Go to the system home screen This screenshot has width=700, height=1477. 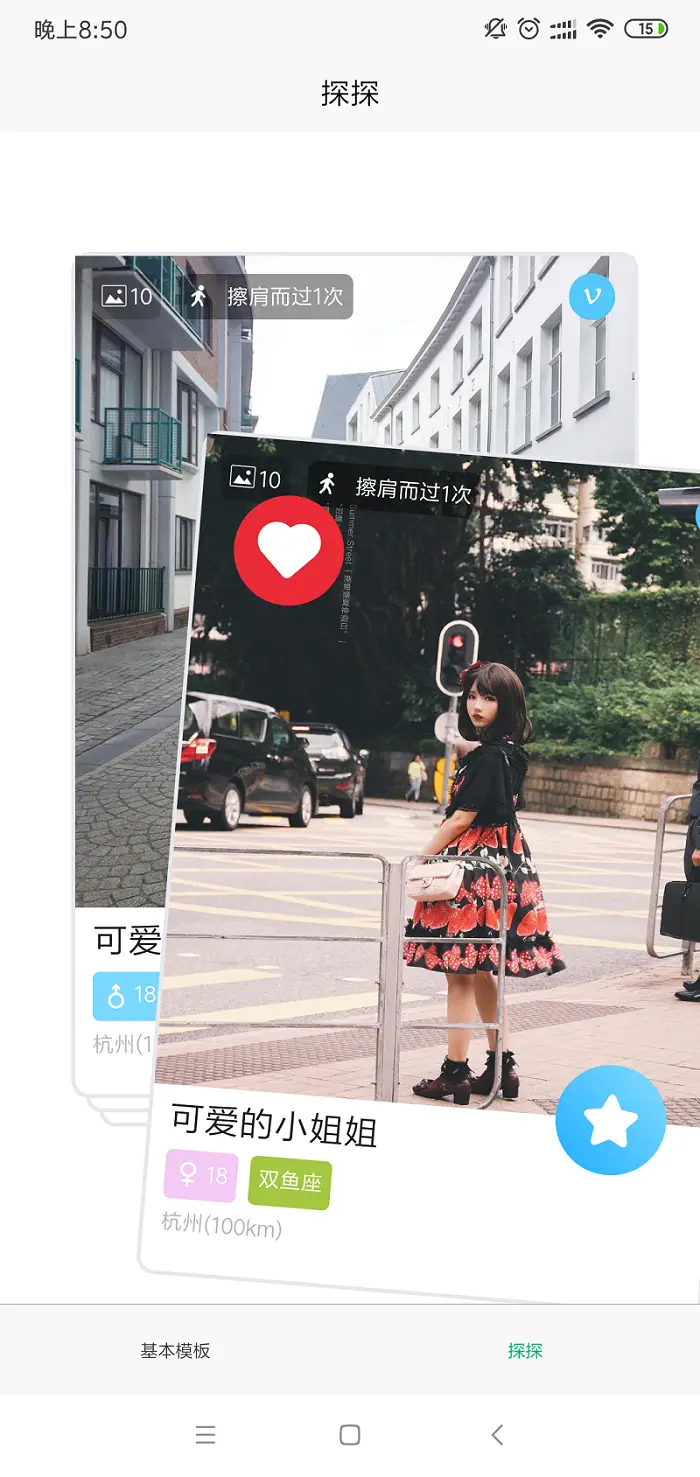pos(350,1435)
